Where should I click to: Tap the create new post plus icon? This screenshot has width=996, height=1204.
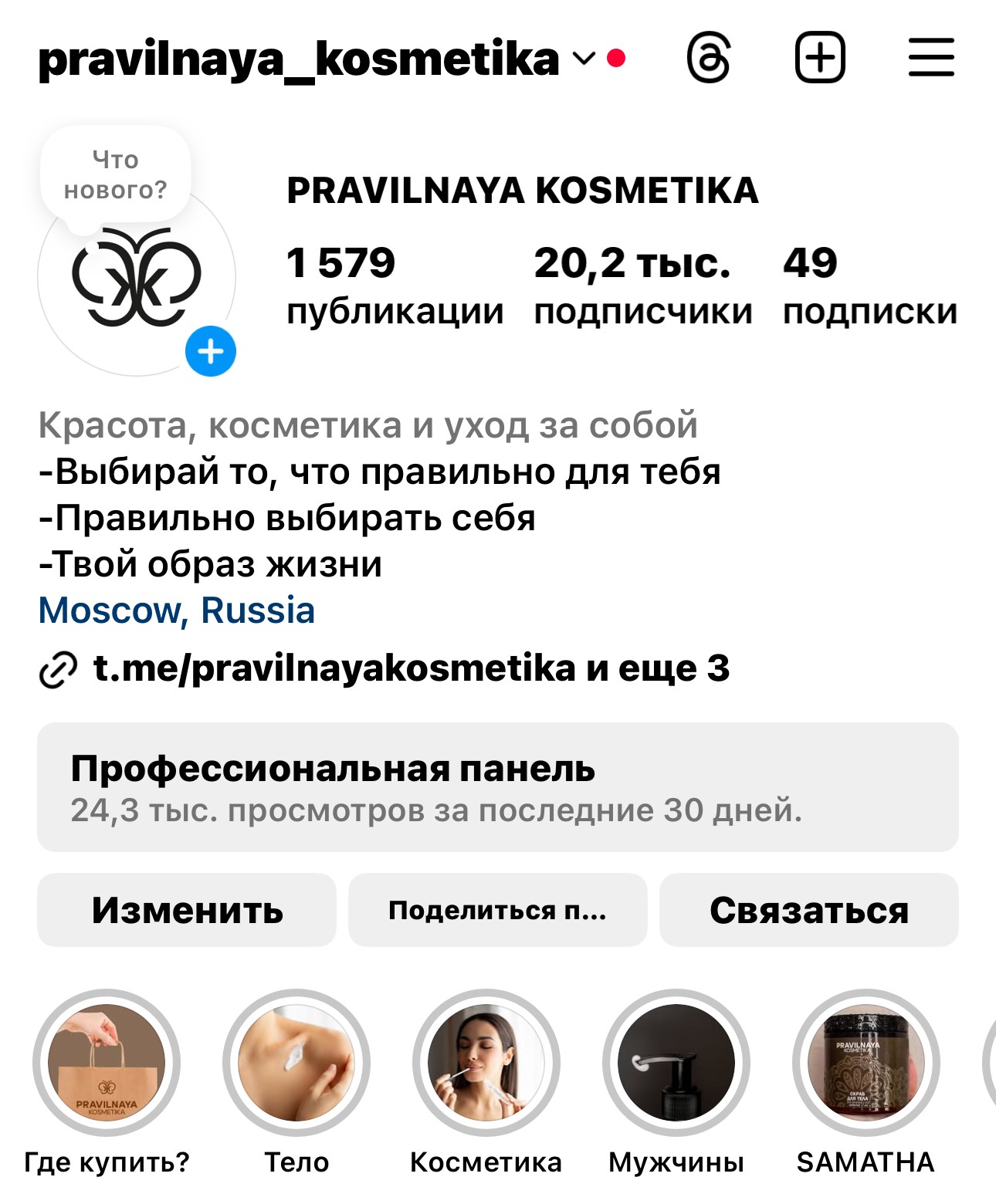(820, 58)
